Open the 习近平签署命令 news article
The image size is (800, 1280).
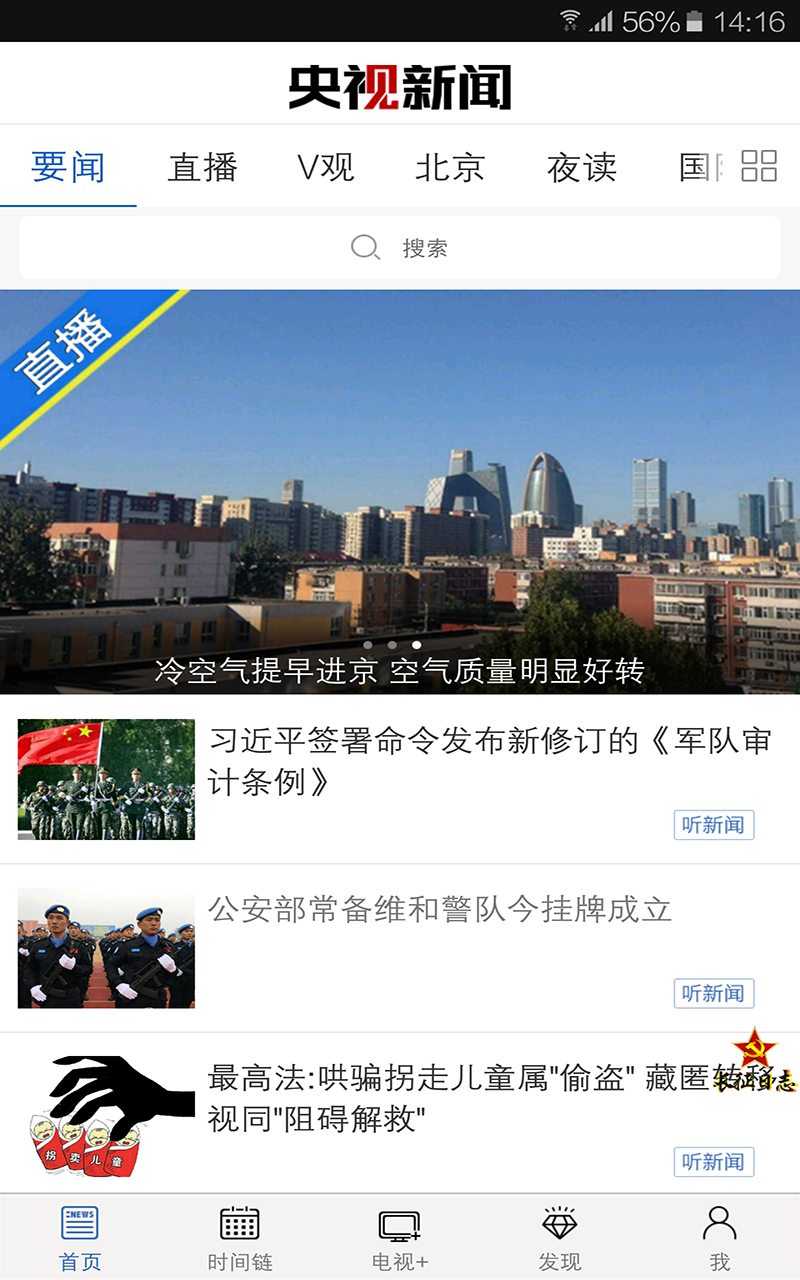[x=490, y=761]
